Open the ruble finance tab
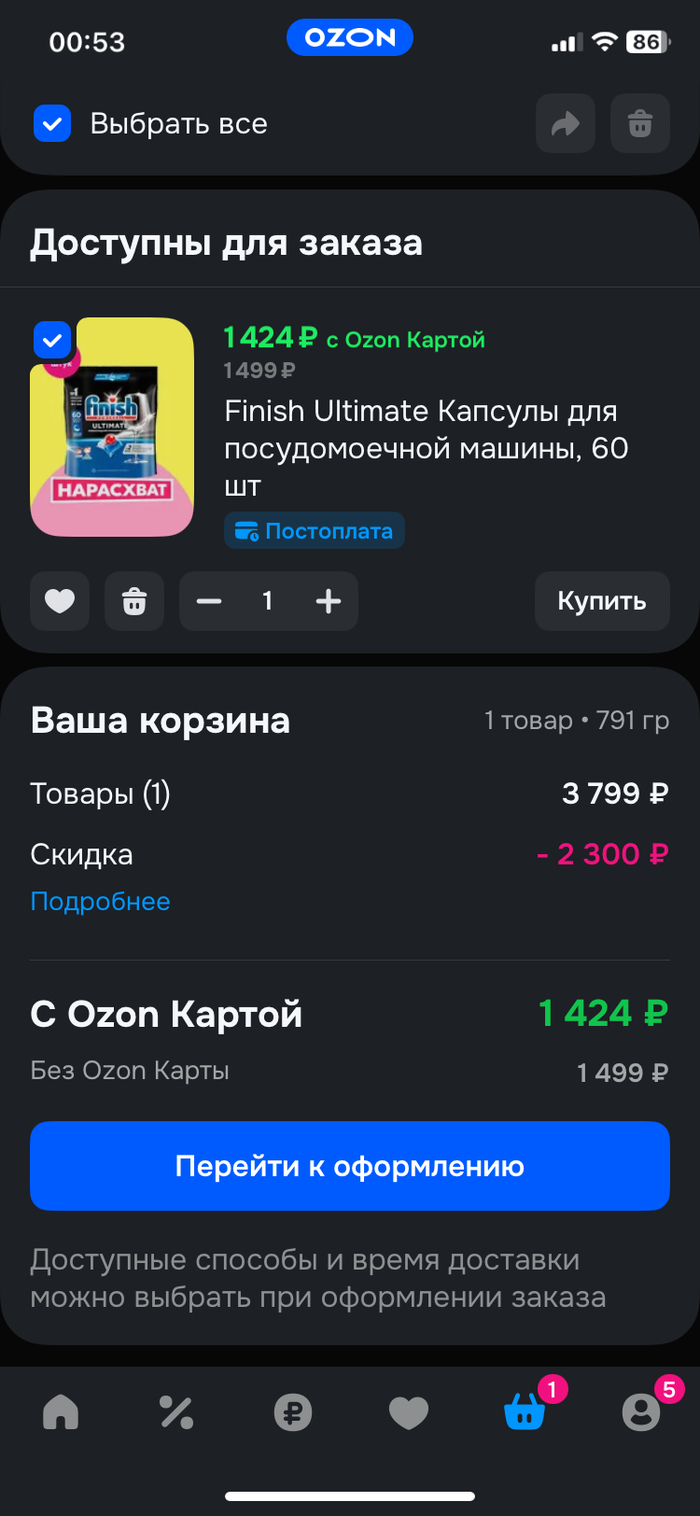This screenshot has width=700, height=1516. pyautogui.click(x=293, y=1412)
